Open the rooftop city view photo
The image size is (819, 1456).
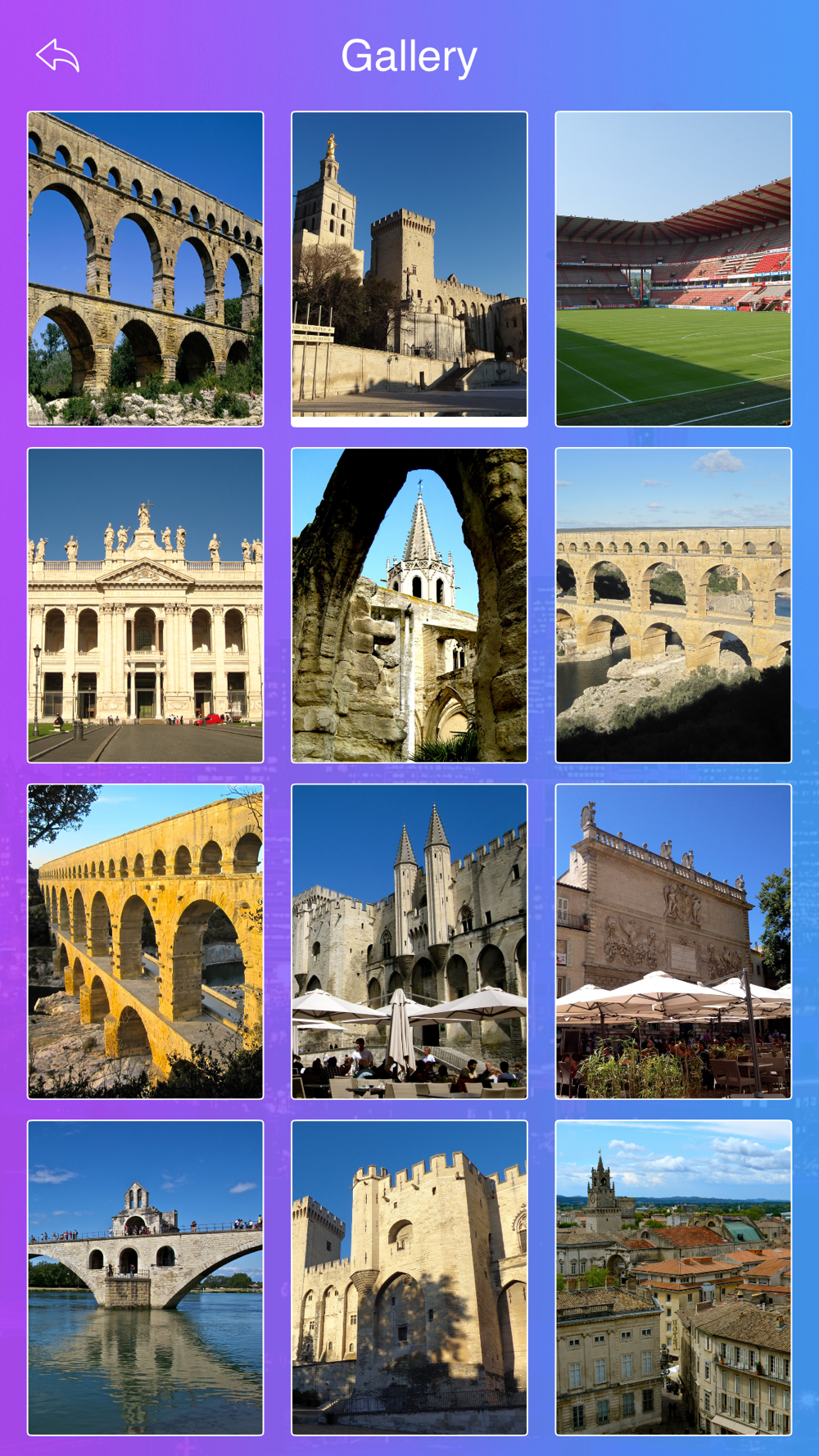pyautogui.click(x=673, y=1277)
